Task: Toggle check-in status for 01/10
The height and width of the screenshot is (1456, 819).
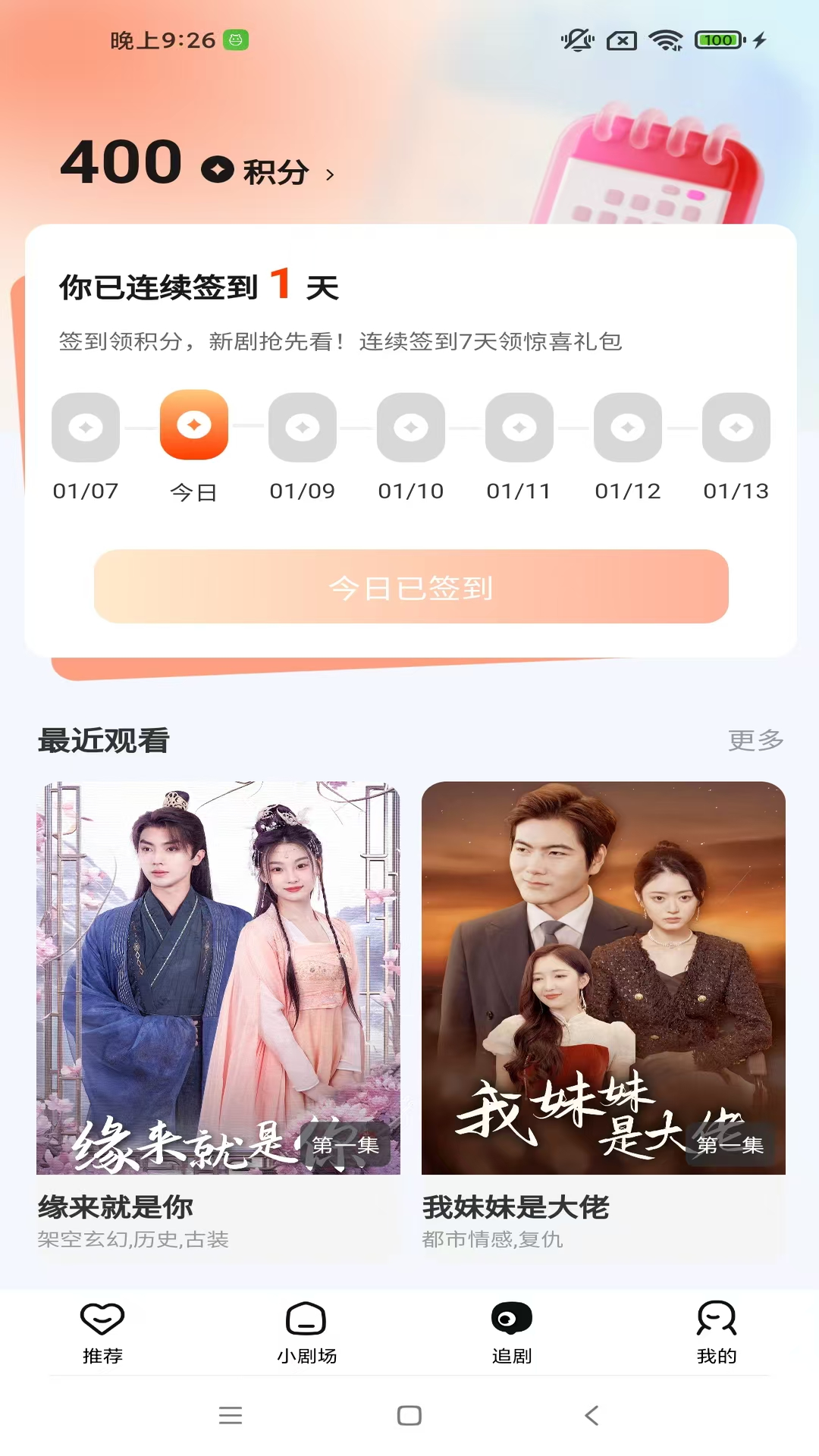Action: [411, 427]
